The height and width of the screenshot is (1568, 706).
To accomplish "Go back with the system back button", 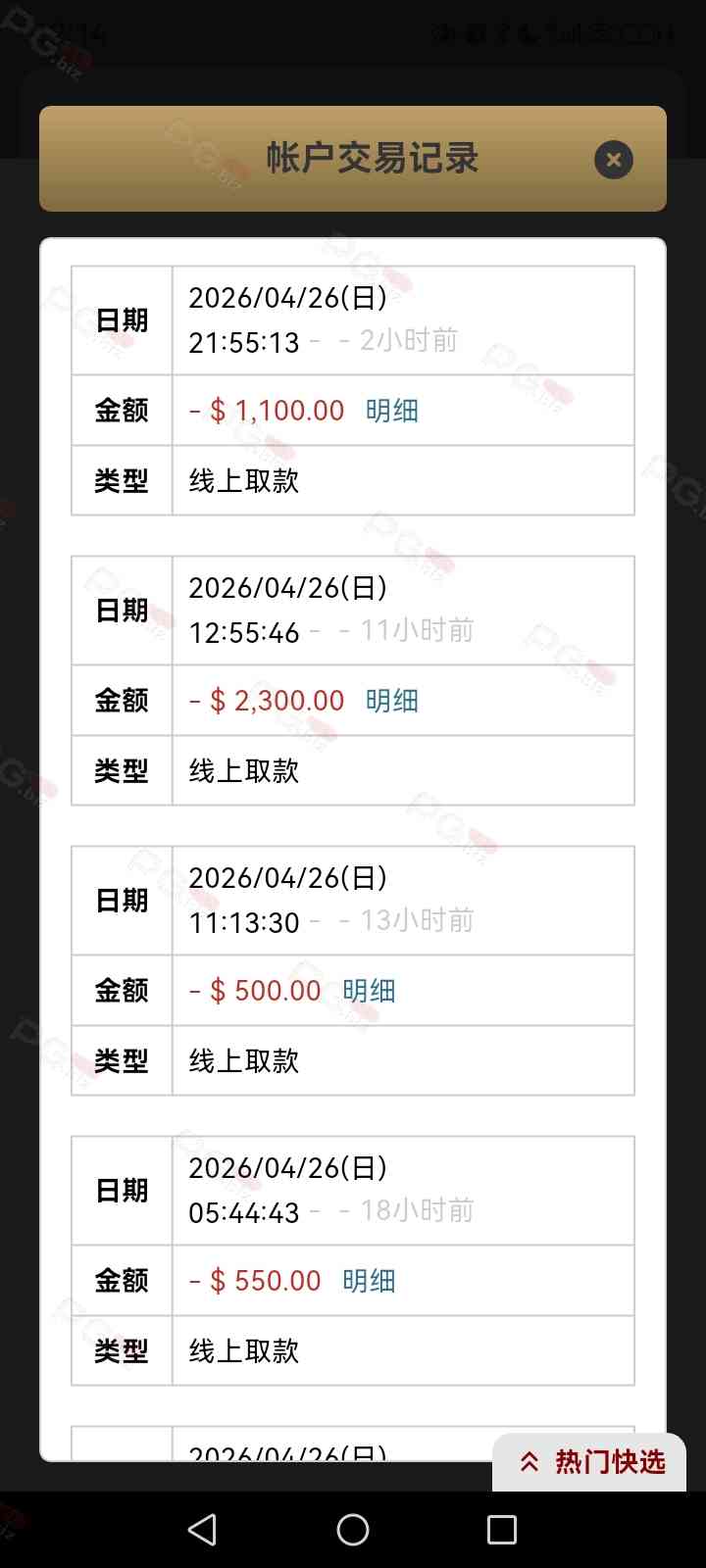I will pos(203,1530).
